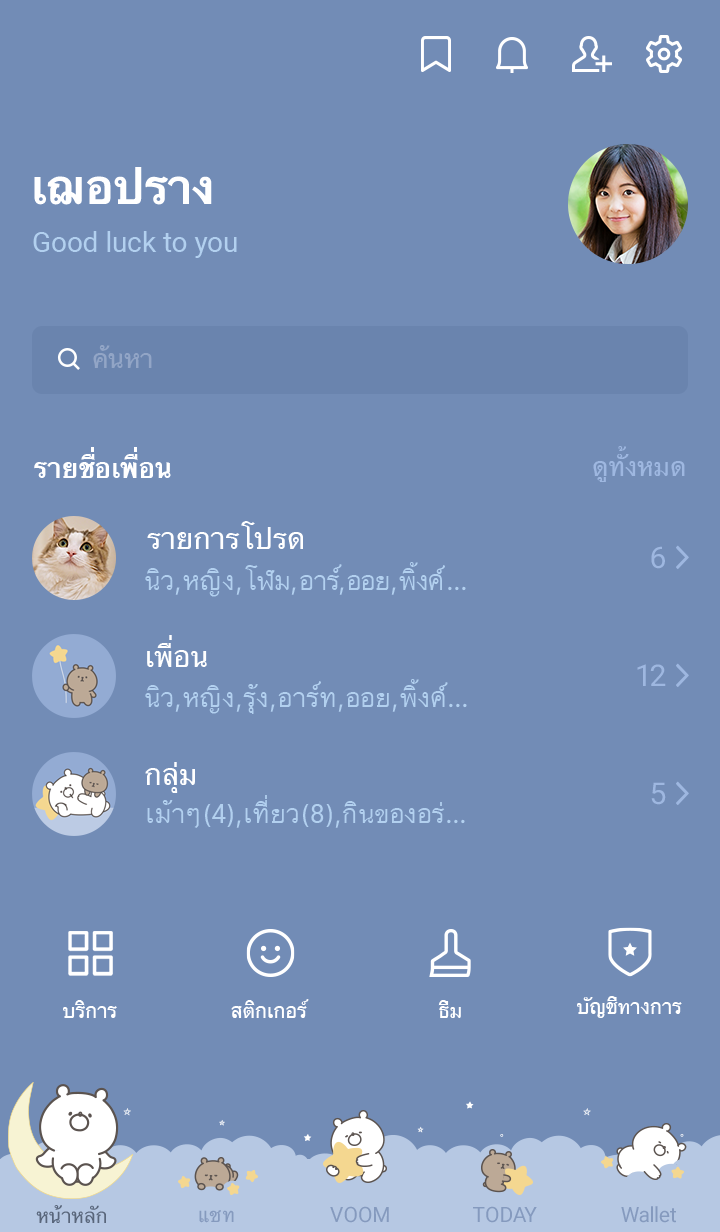Open the รายการโปรด favorites list
Viewport: 720px width, 1232px height.
tap(360, 558)
